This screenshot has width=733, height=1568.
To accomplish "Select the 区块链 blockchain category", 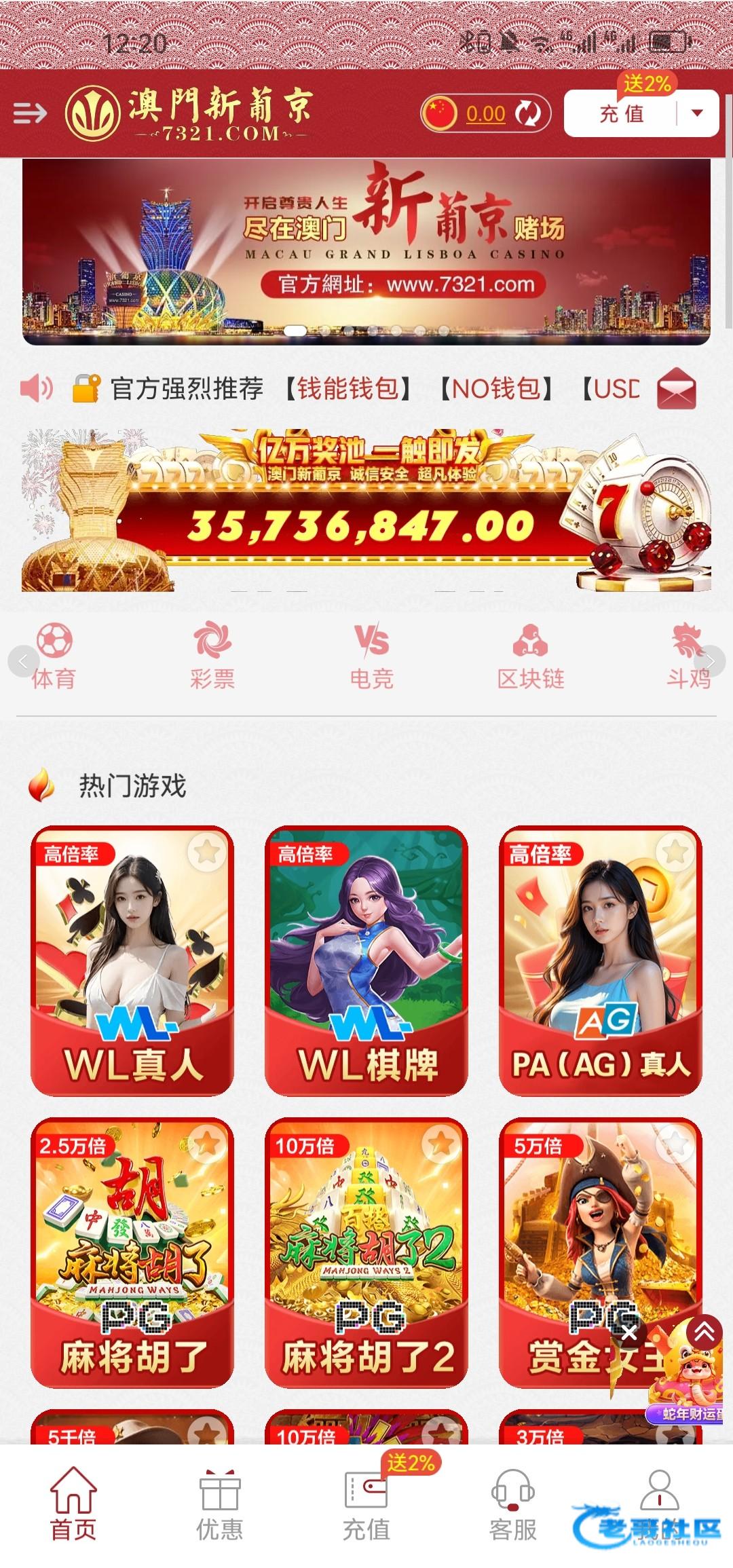I will coord(530,657).
